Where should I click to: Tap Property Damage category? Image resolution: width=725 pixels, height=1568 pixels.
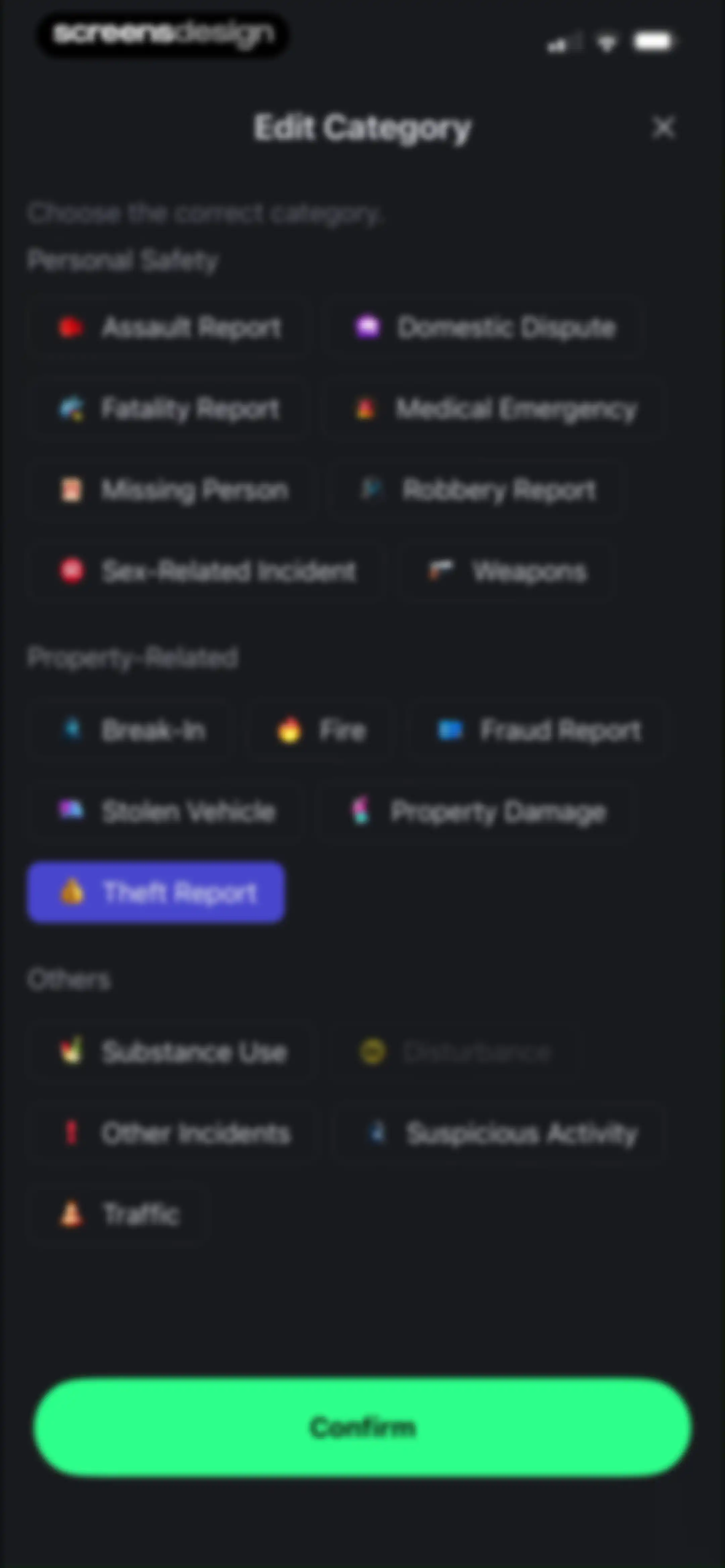(x=477, y=812)
